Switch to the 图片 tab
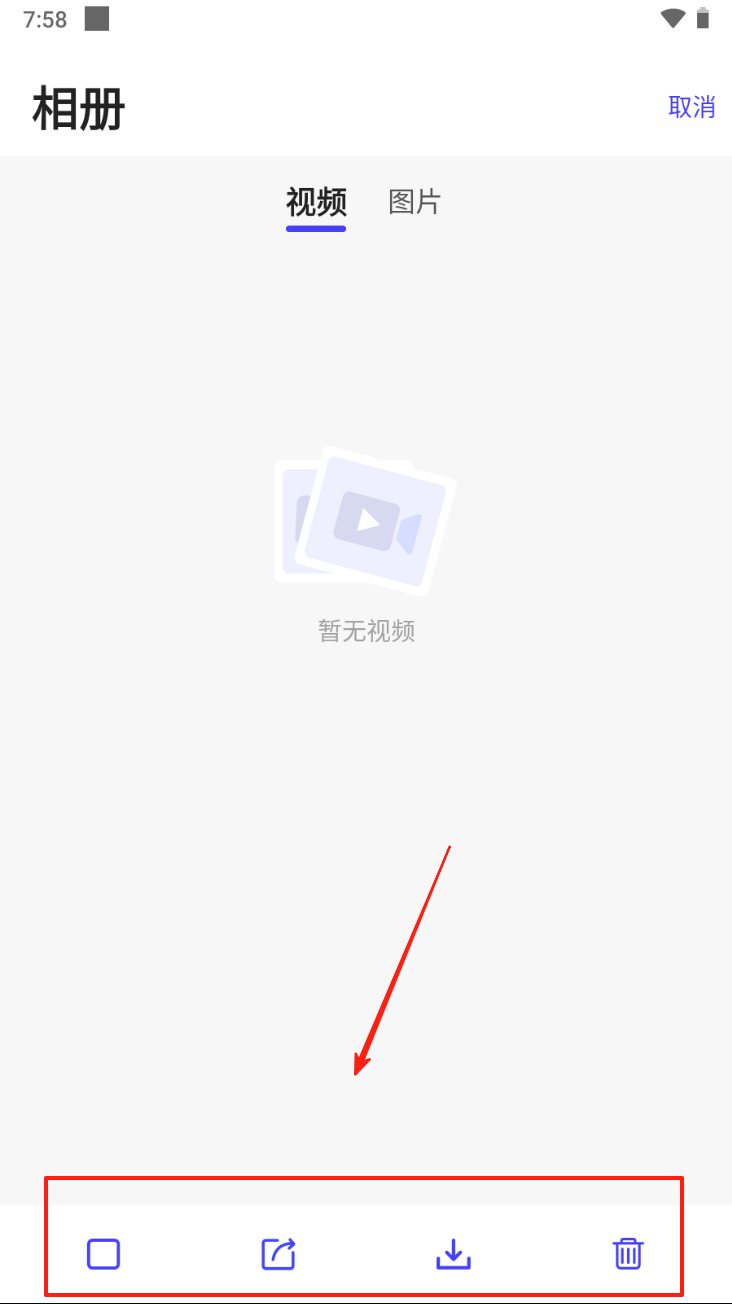 coord(414,202)
